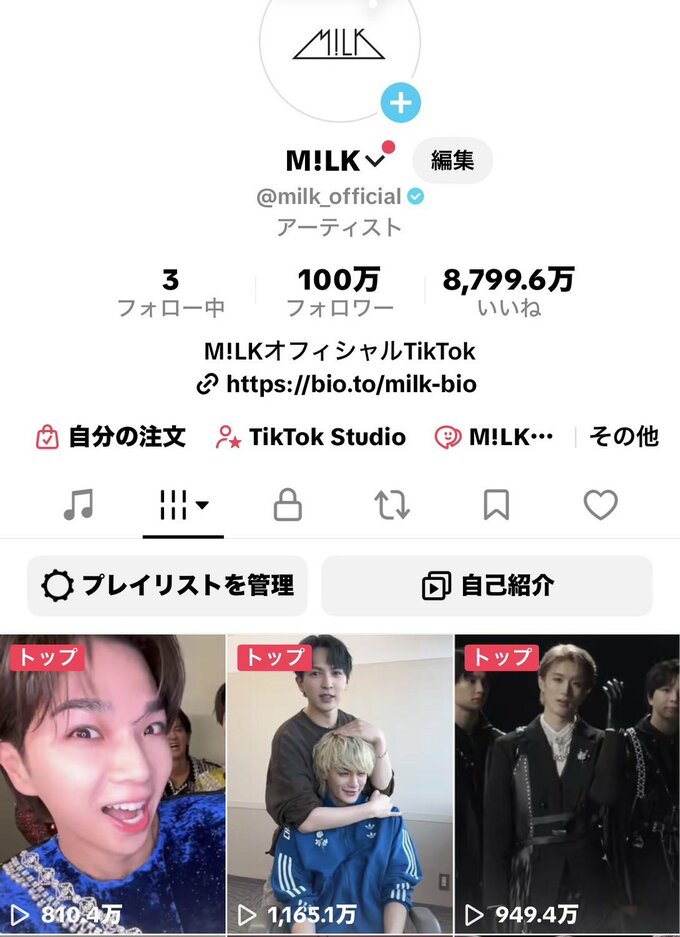680x937 pixels.
Task: Open the bio.to/milk-bio link
Action: point(338,384)
